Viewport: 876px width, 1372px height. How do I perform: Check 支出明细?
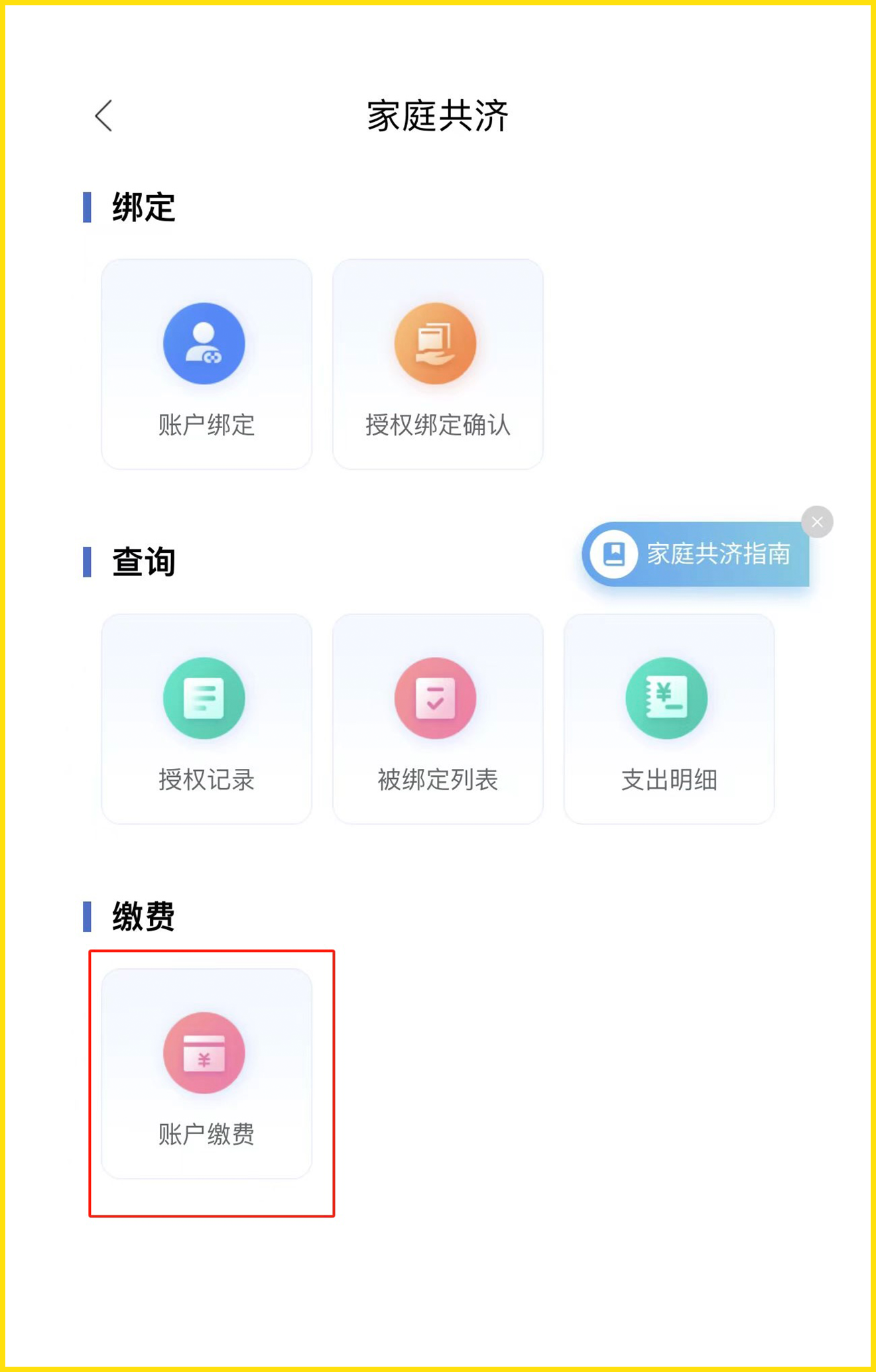pos(668,718)
